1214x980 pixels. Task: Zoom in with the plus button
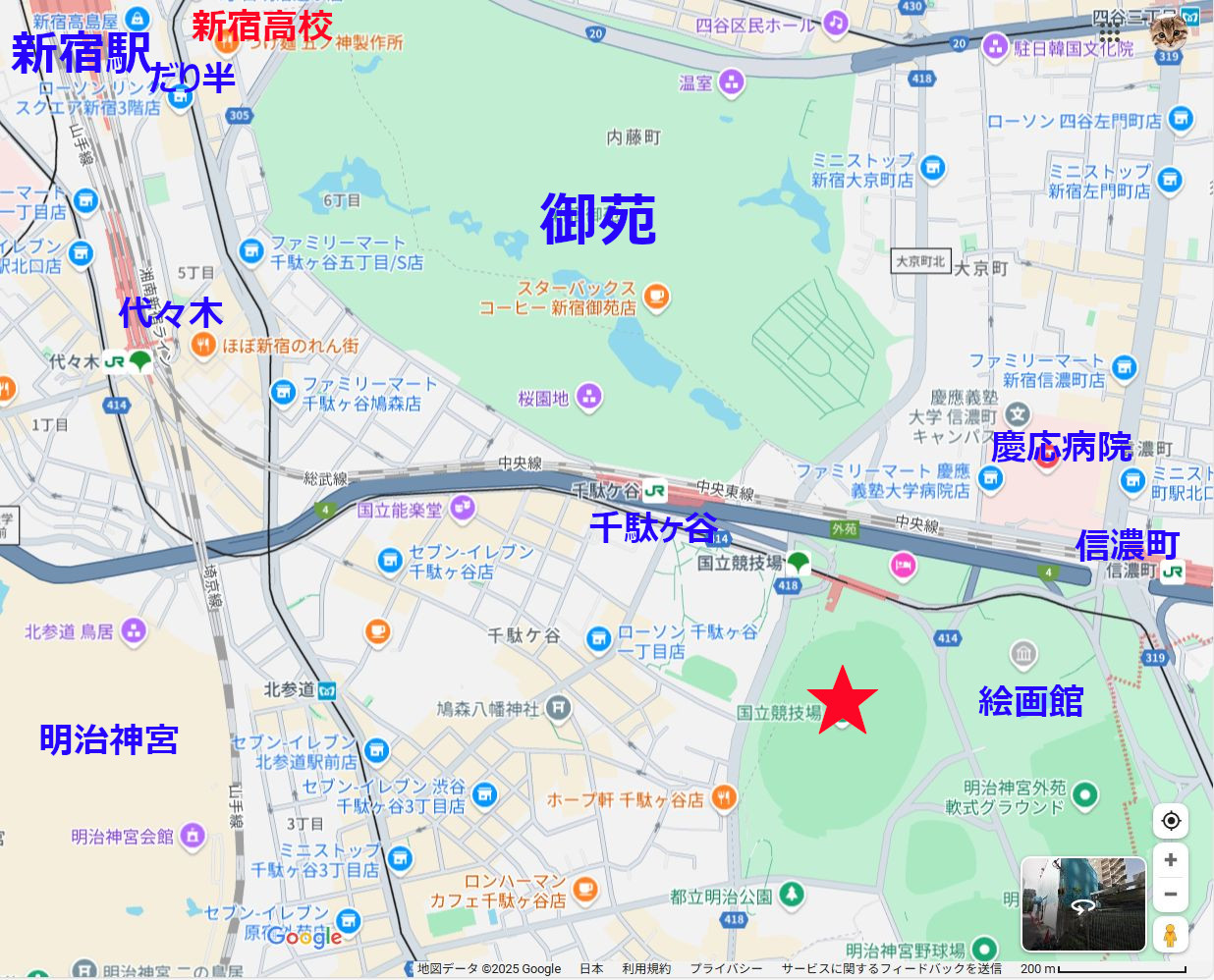[x=1170, y=860]
